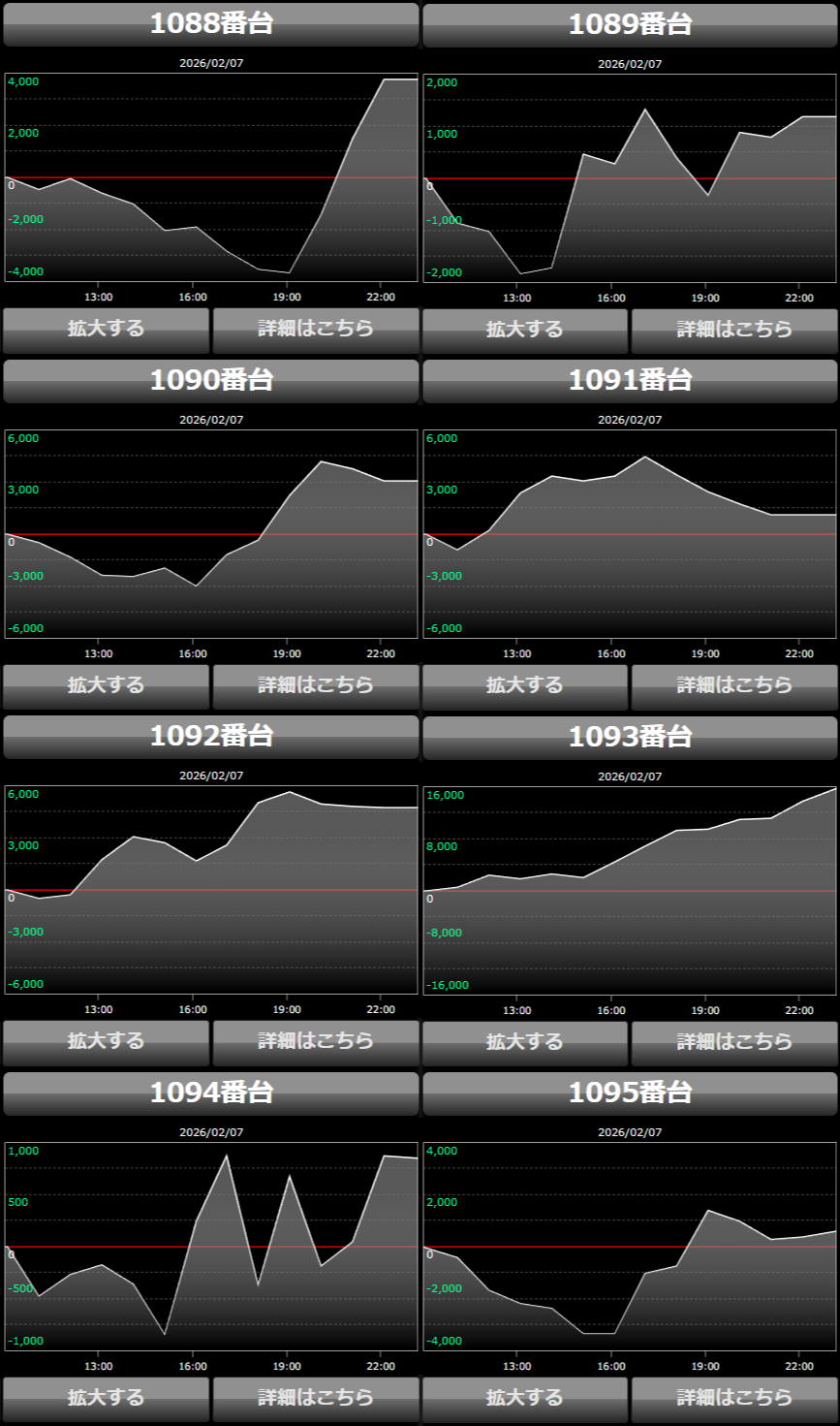Select 拡大する below the 1090番台 chart

106,685
